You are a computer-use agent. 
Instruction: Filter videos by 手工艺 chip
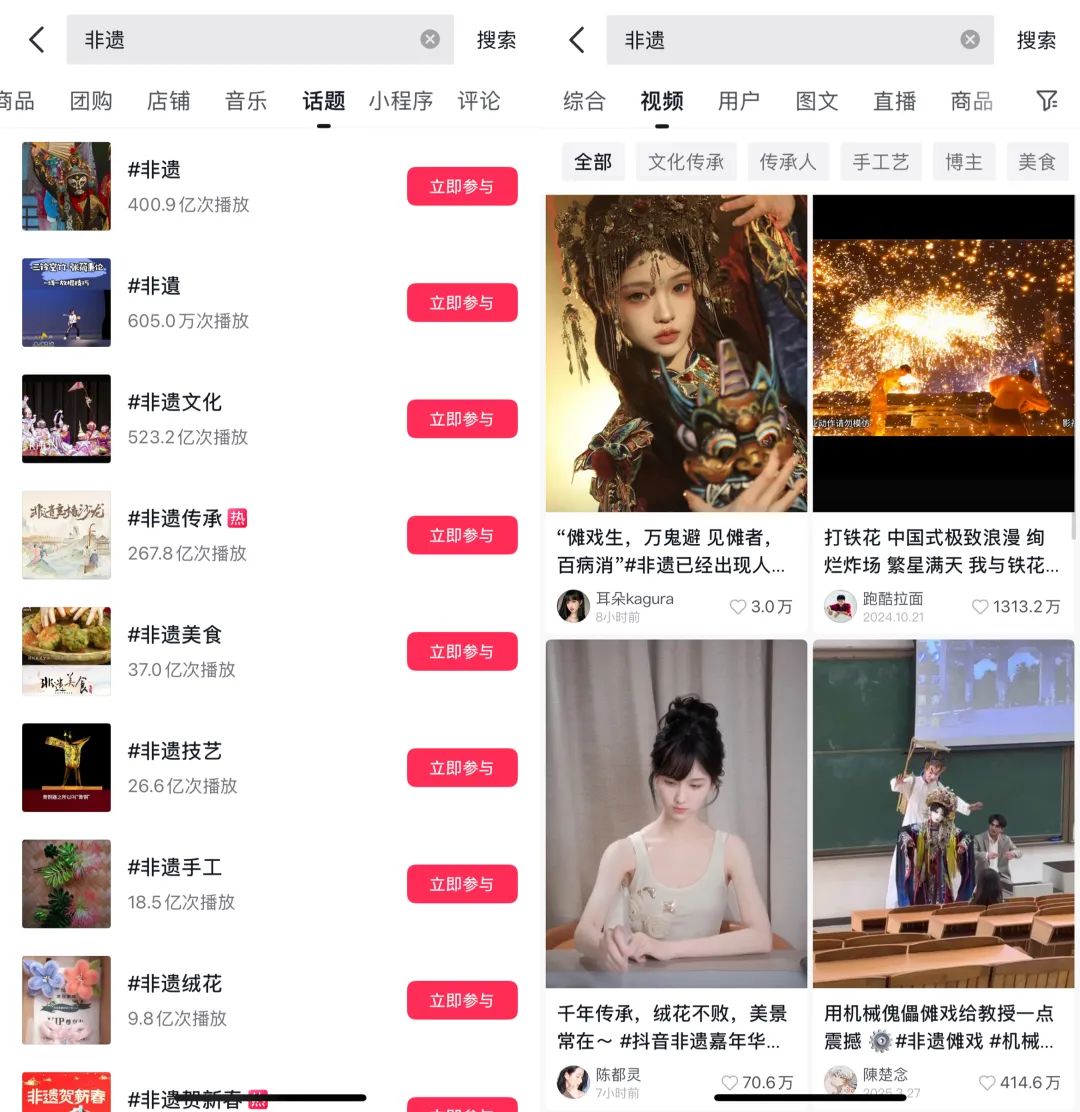(x=881, y=162)
